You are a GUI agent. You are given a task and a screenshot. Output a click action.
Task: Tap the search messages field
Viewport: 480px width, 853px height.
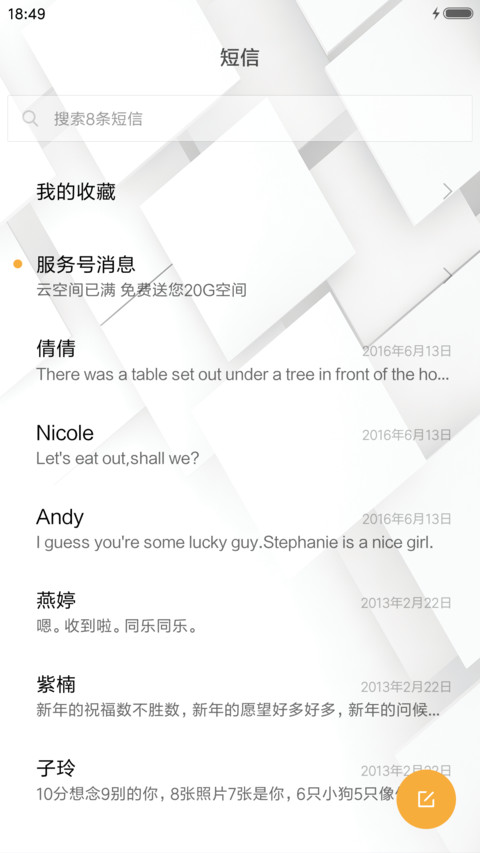coord(239,119)
